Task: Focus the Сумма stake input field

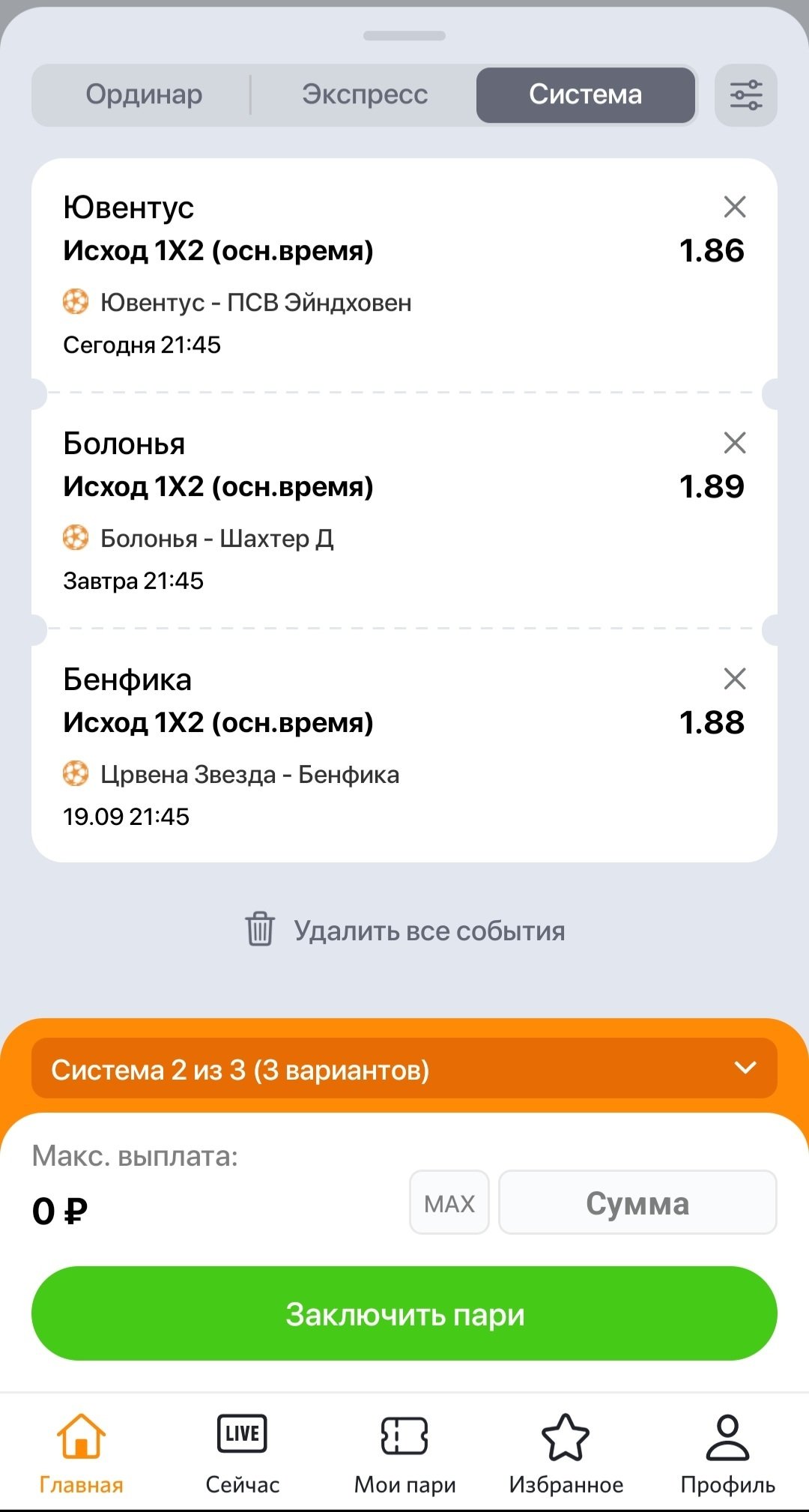Action: (x=637, y=1203)
